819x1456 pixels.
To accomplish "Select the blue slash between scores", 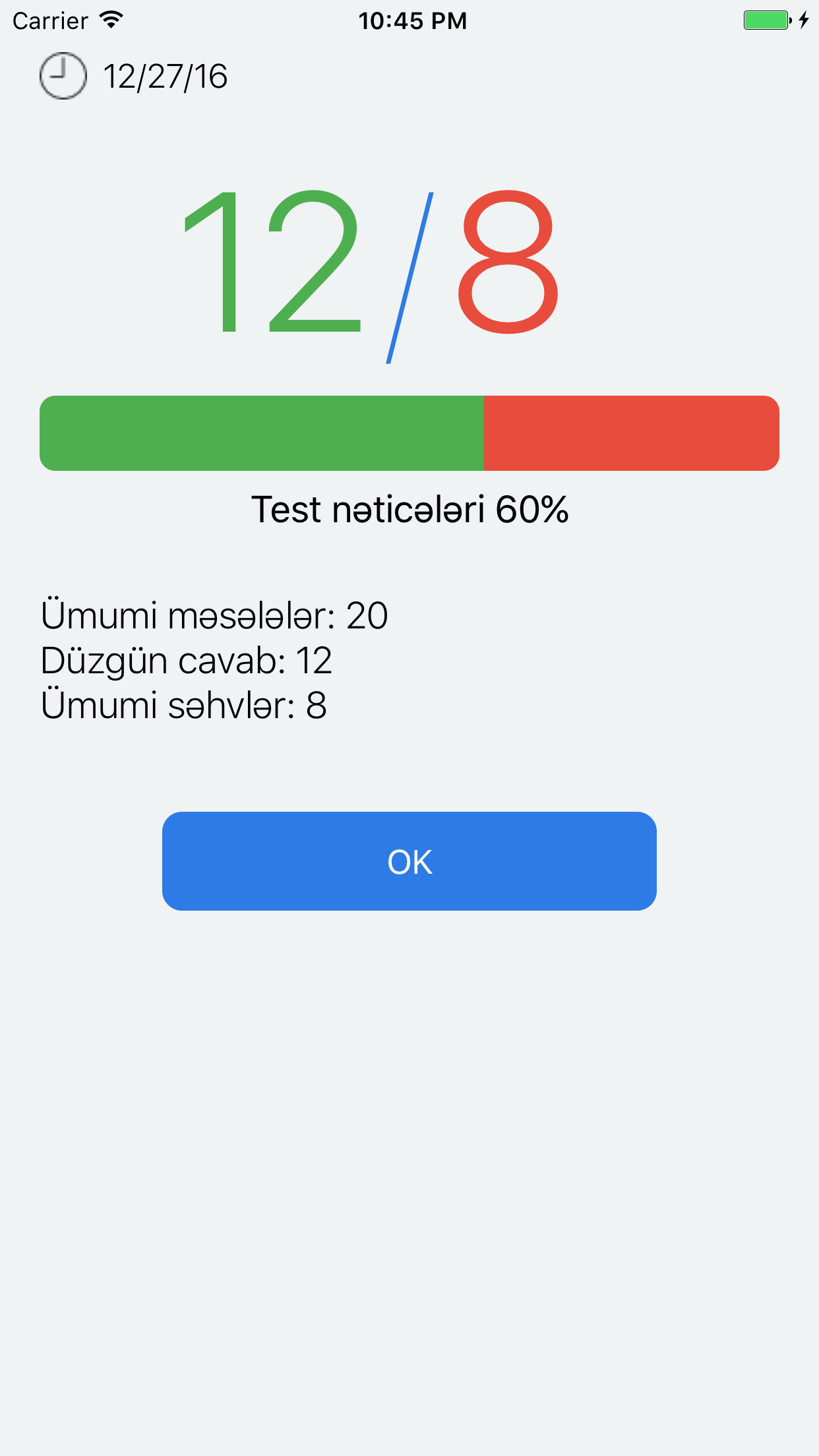I will (x=409, y=277).
